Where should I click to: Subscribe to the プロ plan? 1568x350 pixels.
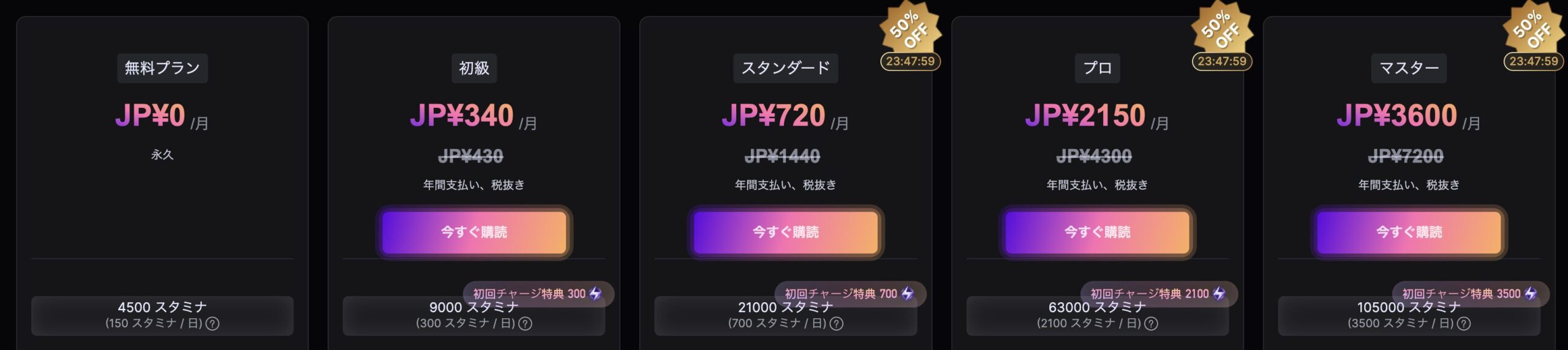[x=1097, y=232]
